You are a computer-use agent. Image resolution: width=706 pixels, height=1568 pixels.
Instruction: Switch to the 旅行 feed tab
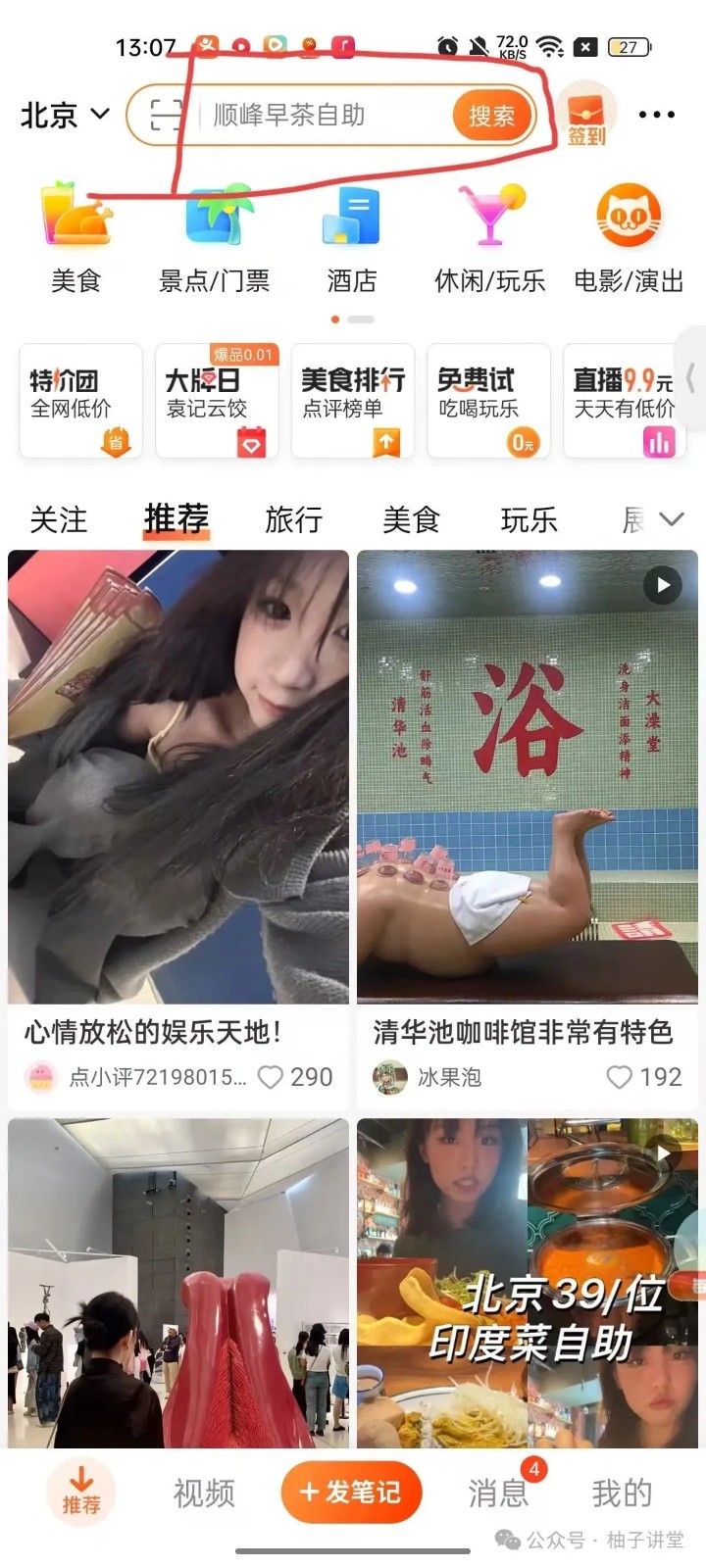(x=293, y=520)
